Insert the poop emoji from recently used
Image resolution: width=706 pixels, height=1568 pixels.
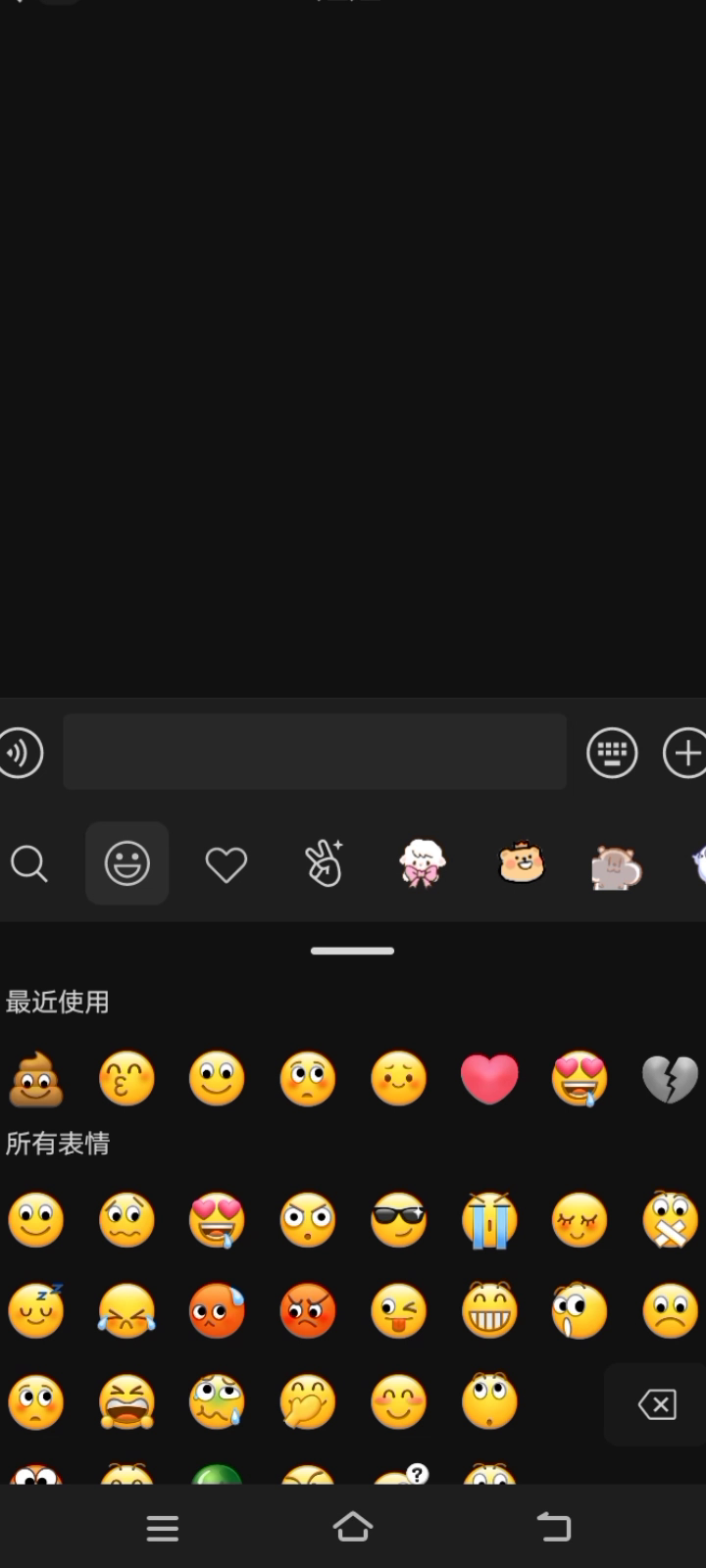[x=36, y=1079]
